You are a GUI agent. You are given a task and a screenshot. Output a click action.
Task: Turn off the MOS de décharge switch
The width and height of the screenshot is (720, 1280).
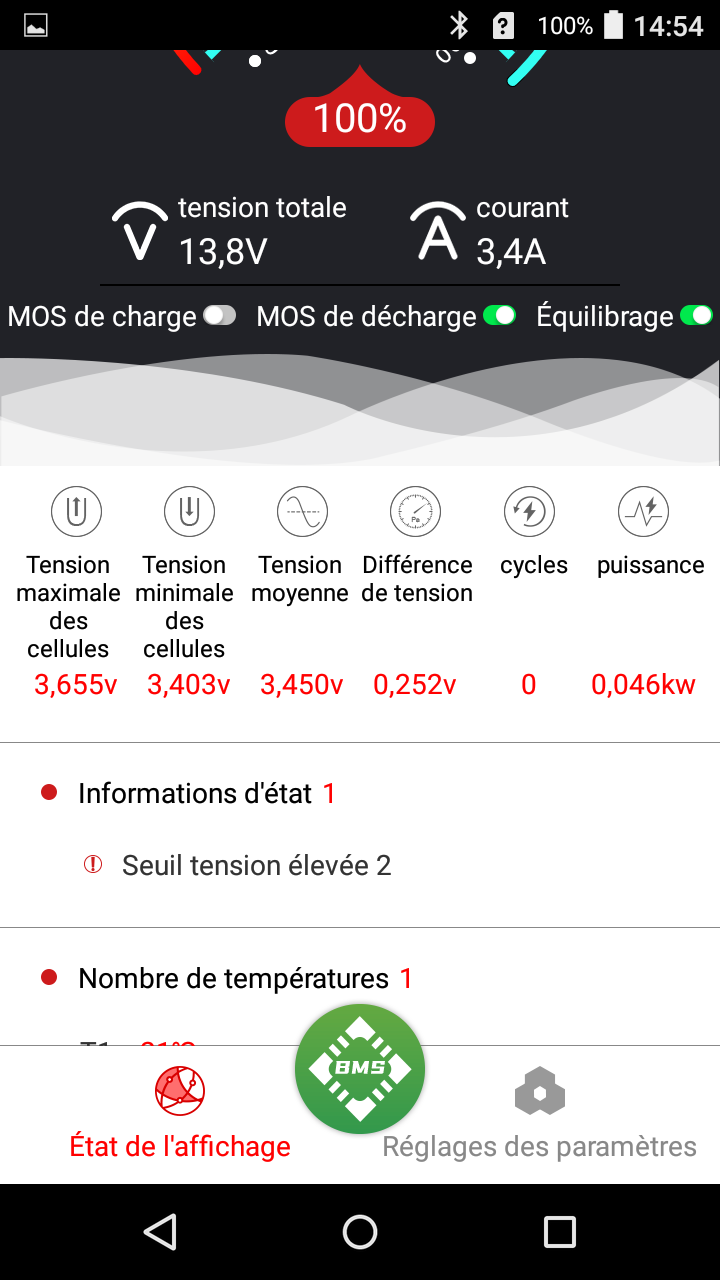[x=499, y=316]
